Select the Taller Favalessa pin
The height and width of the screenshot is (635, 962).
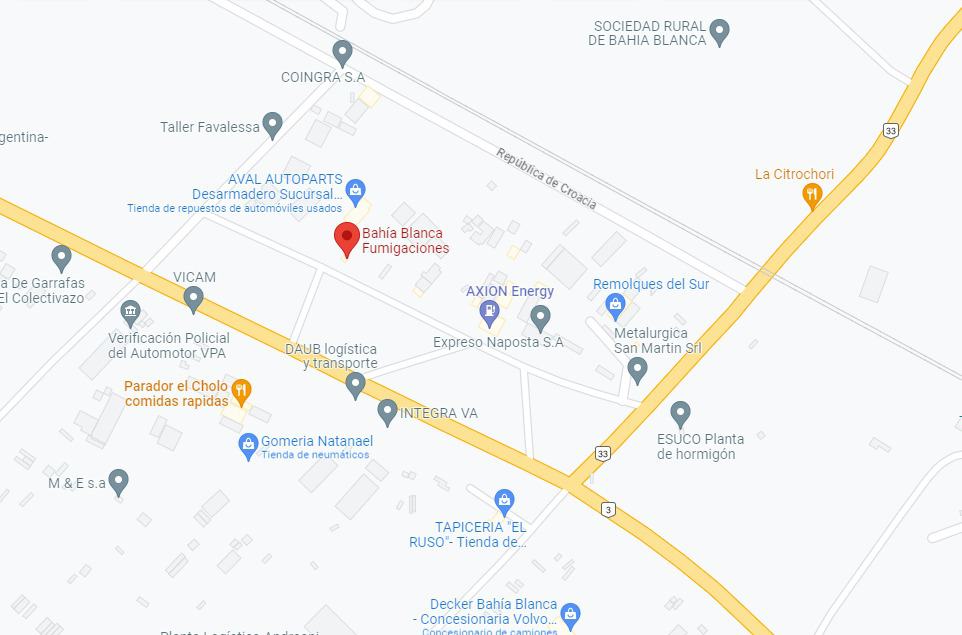pos(272,125)
